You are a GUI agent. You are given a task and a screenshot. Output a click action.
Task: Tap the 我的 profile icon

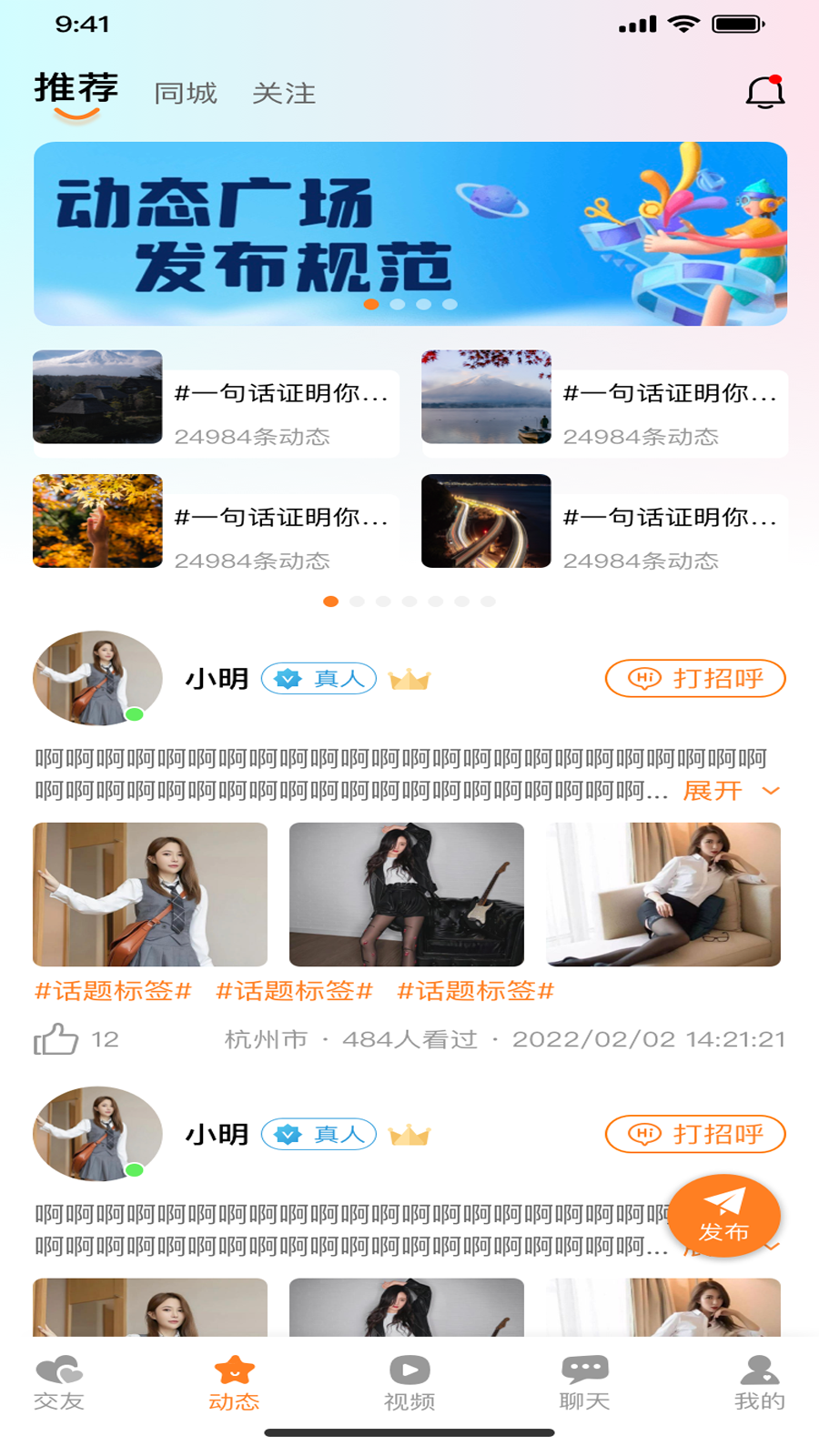coord(757,1367)
